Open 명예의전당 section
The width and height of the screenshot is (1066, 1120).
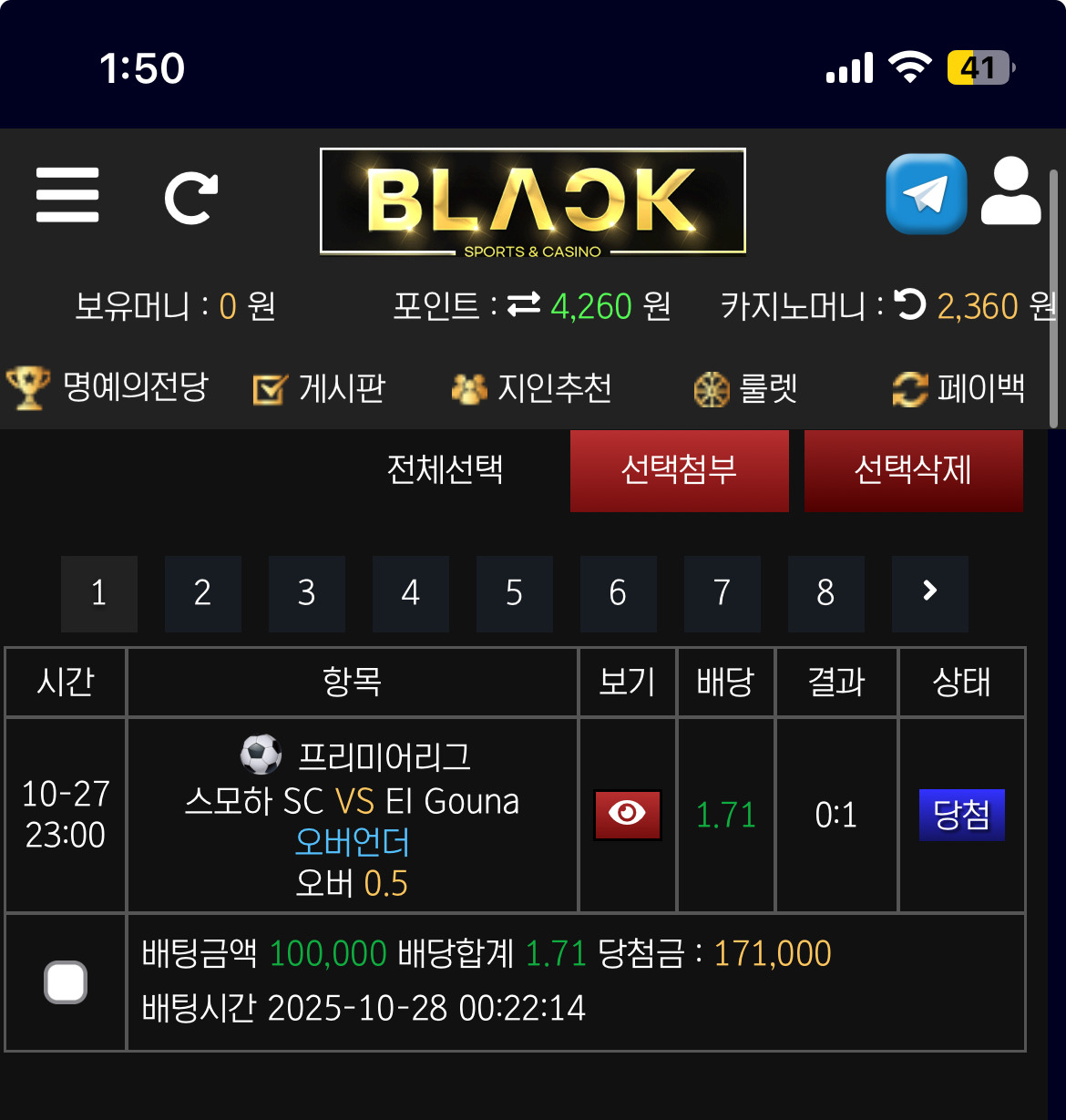click(x=108, y=388)
